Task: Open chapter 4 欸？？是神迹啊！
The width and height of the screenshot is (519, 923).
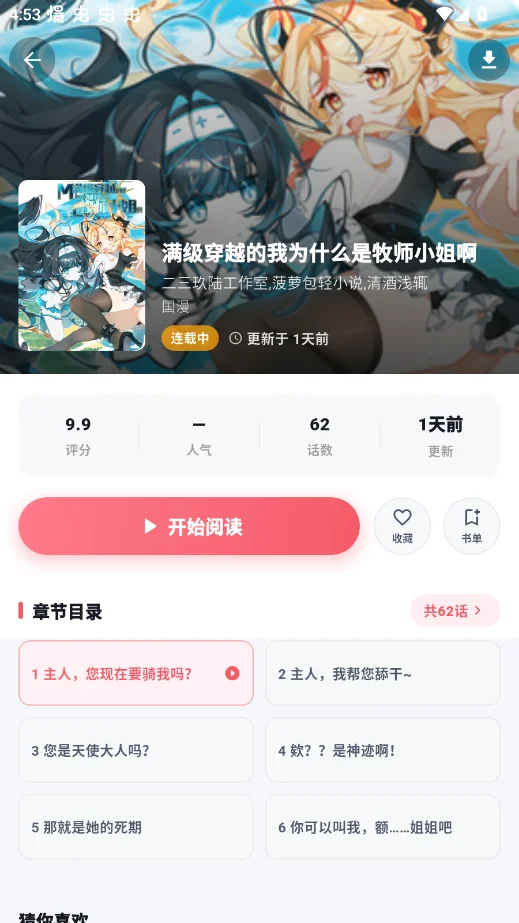Action: (x=382, y=750)
